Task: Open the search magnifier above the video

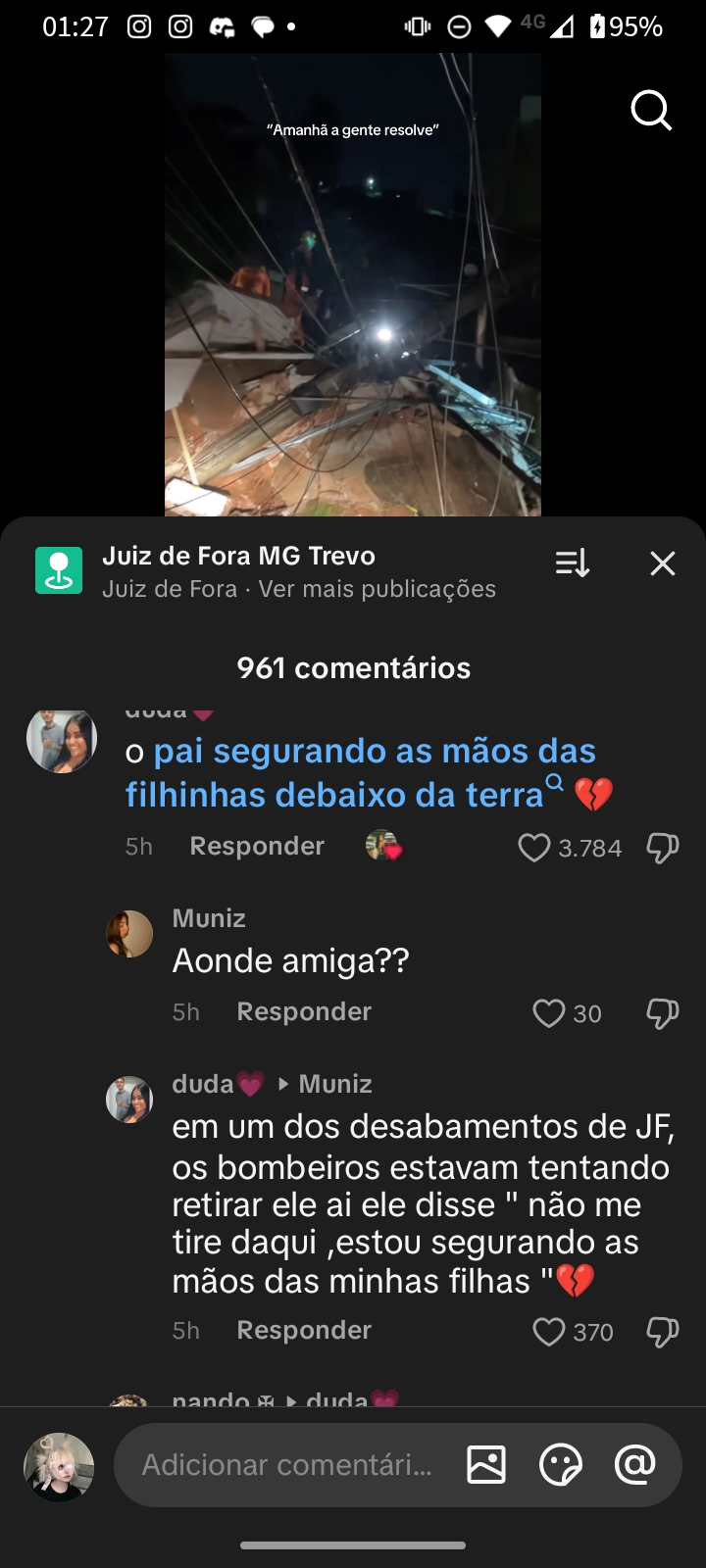Action: (x=650, y=110)
